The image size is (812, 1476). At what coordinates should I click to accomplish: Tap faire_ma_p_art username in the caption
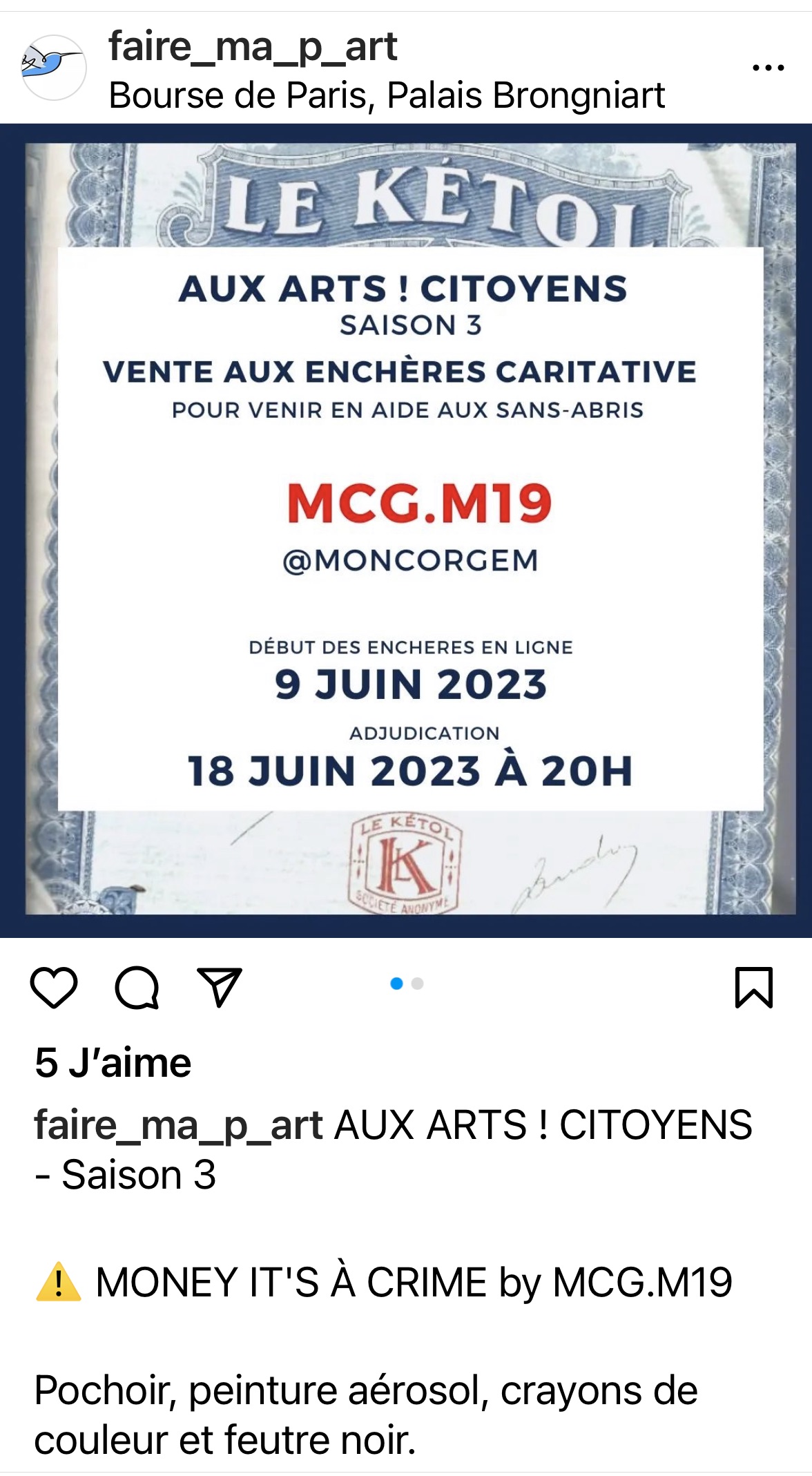179,1126
